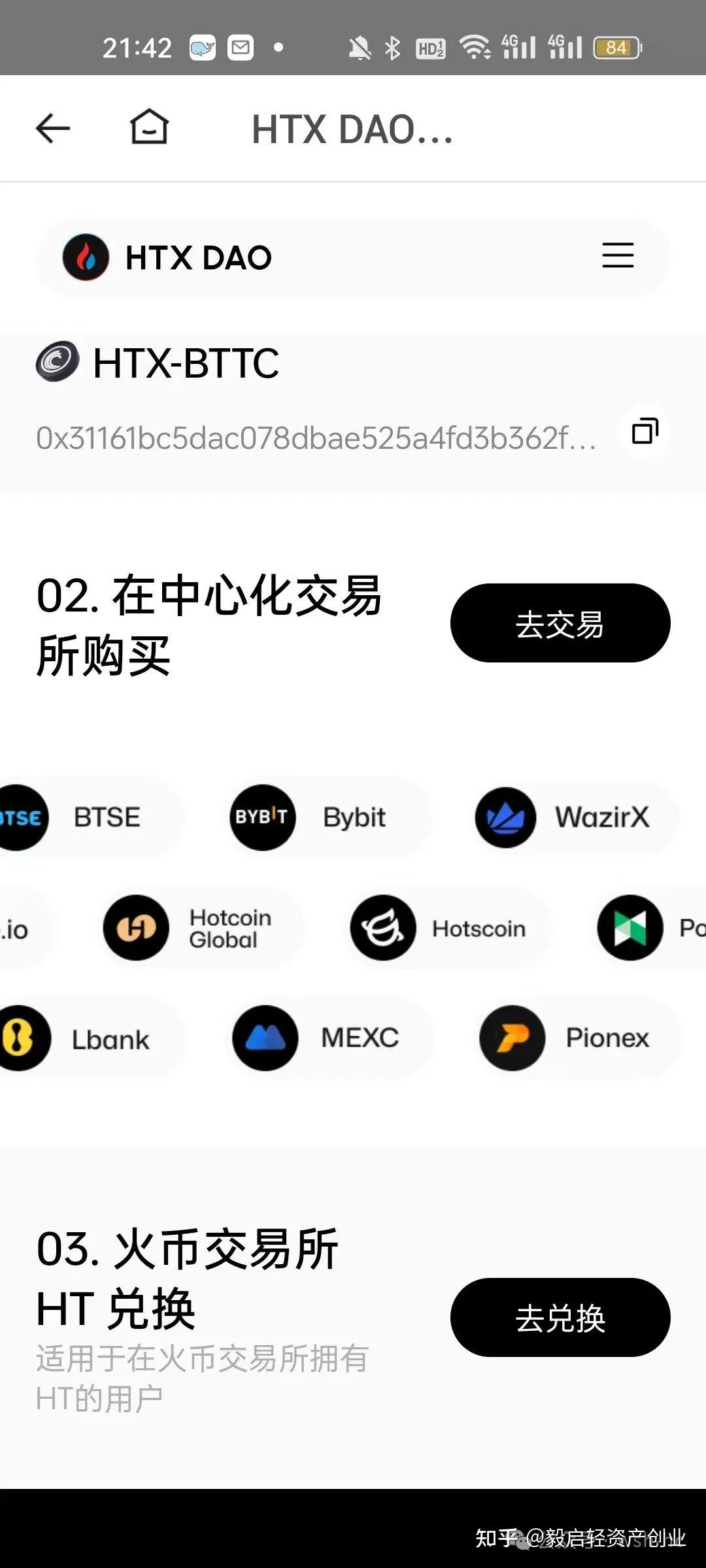
Task: Select the Bybit exchange
Action: tap(327, 817)
